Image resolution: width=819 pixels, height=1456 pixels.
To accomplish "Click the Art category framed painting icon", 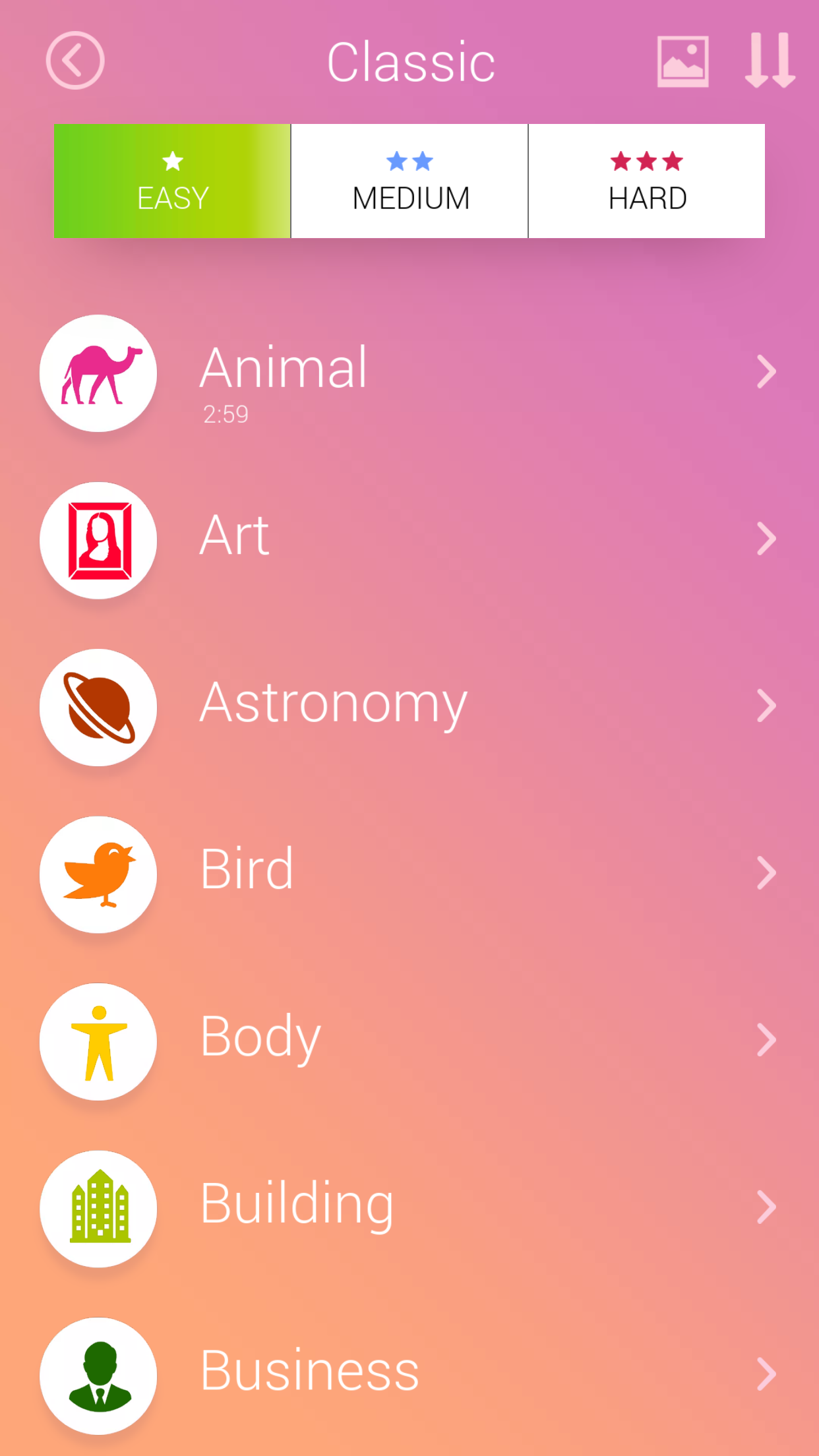I will pos(98,541).
